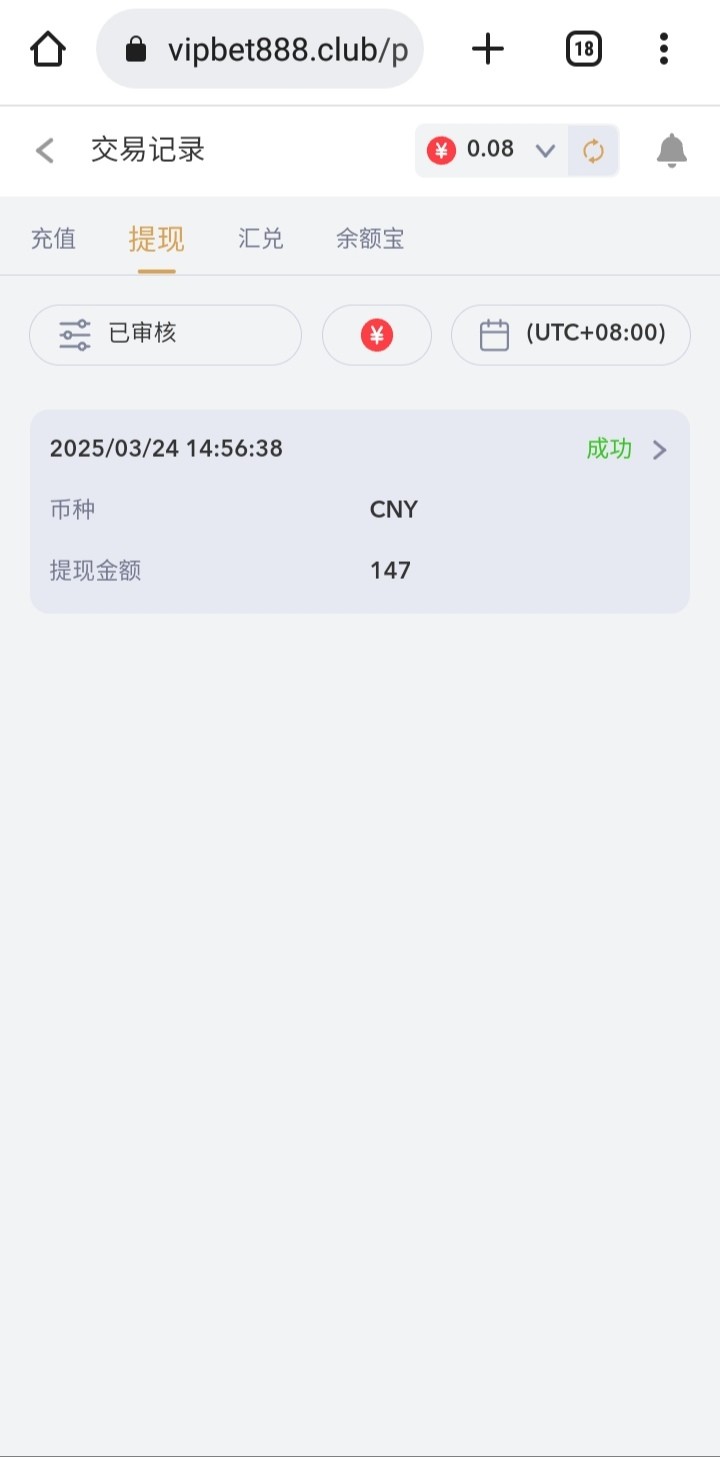Viewport: 720px width, 1457px height.
Task: Open the 2025/03/24 14:56:38 withdrawal record
Action: (360, 511)
